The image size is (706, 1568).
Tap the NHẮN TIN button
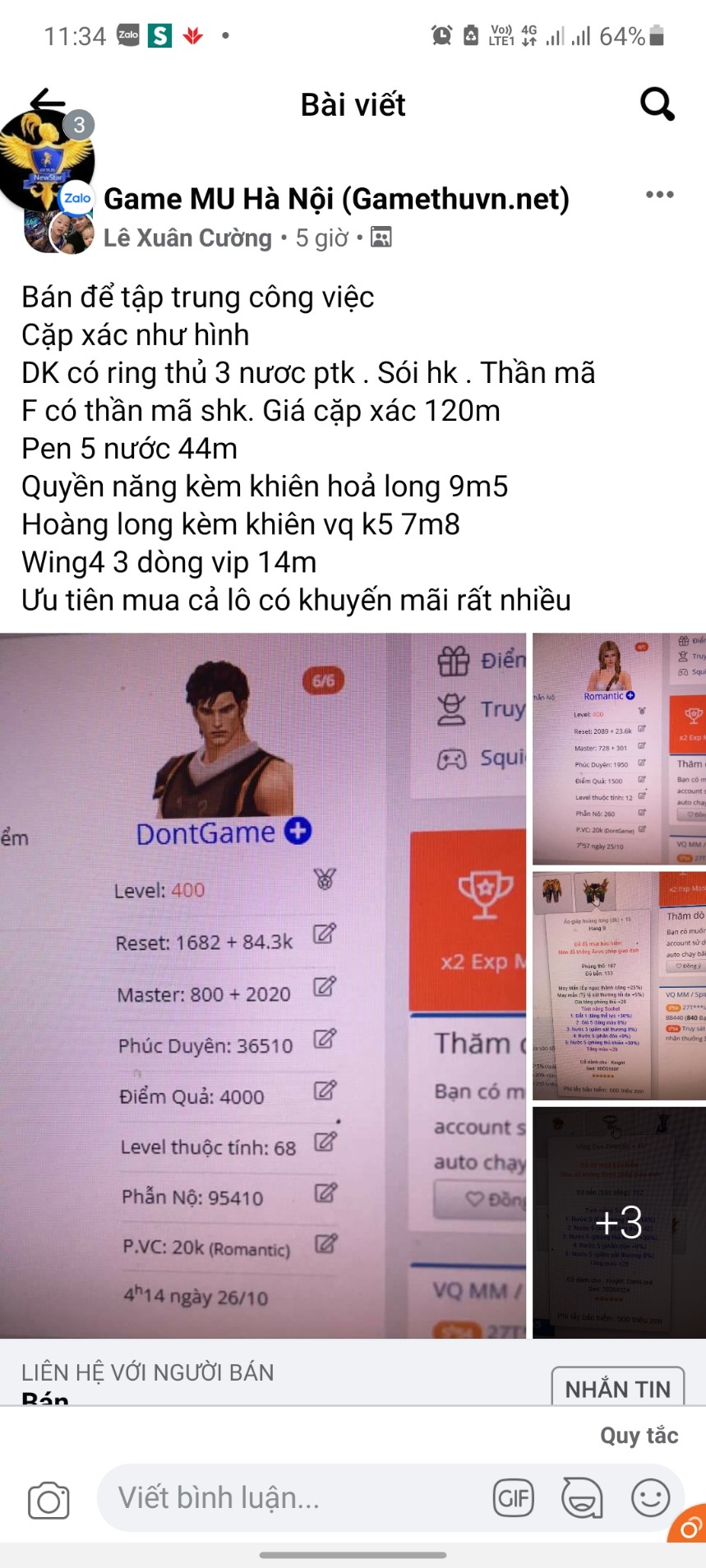[617, 1388]
